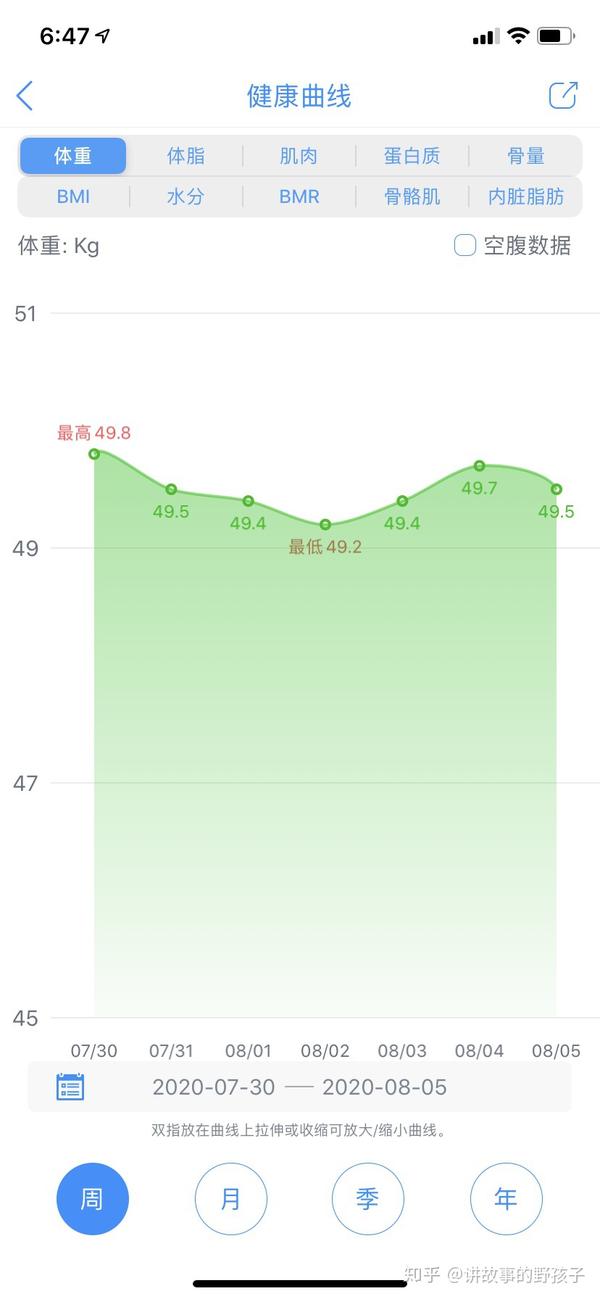Tap the 周 weekly view button

click(92, 1198)
